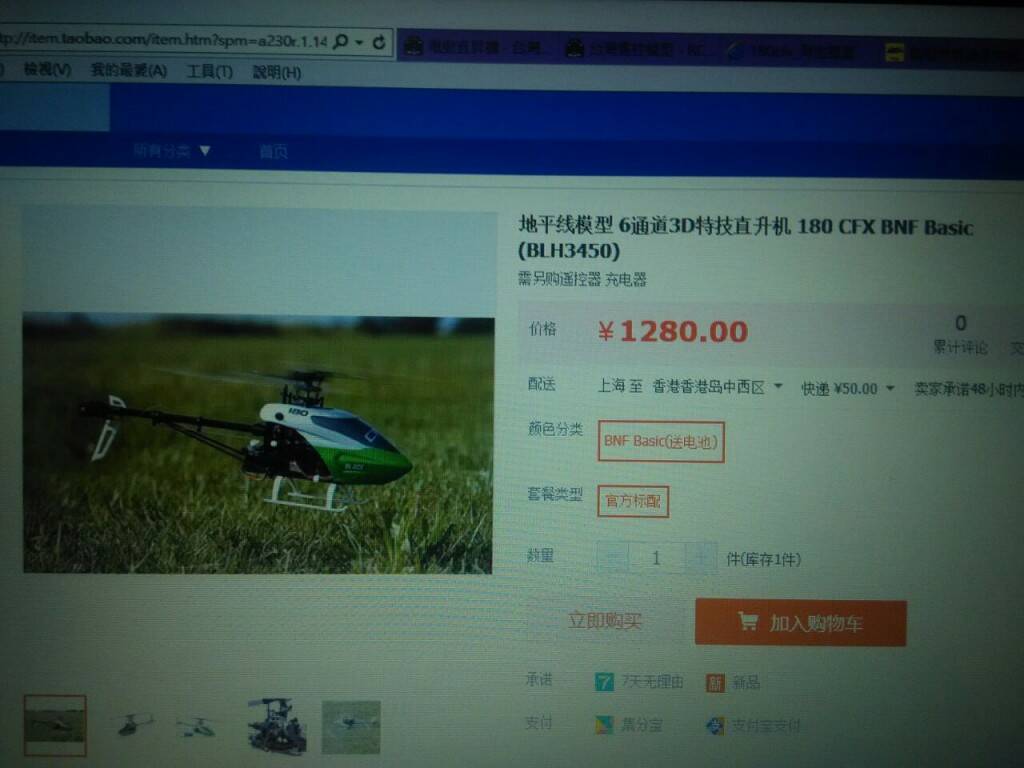Edit the quantity field showing 1
Viewport: 1024px width, 768px height.
657,558
